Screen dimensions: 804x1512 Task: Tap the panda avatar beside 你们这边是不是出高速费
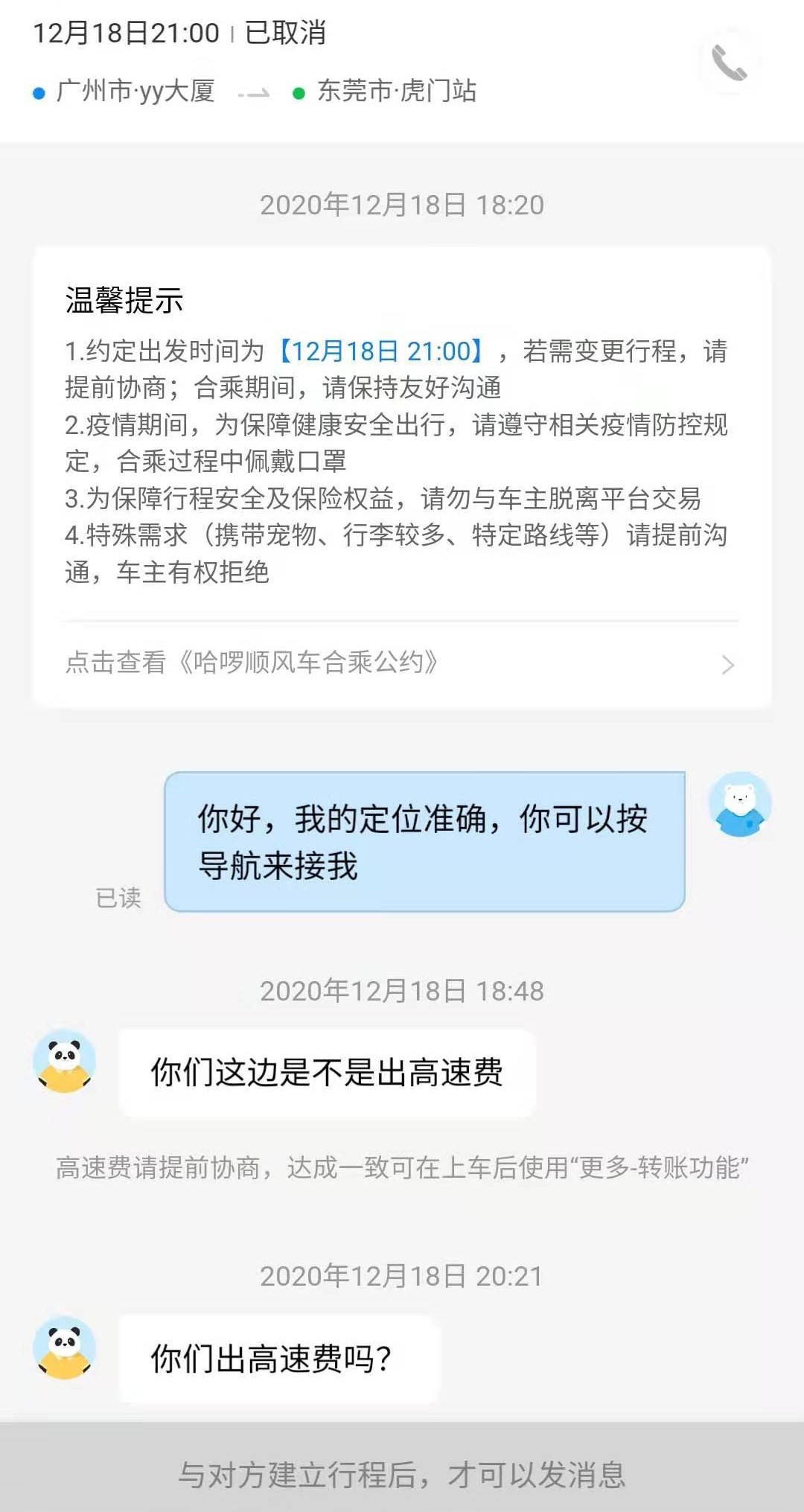pos(65,1062)
